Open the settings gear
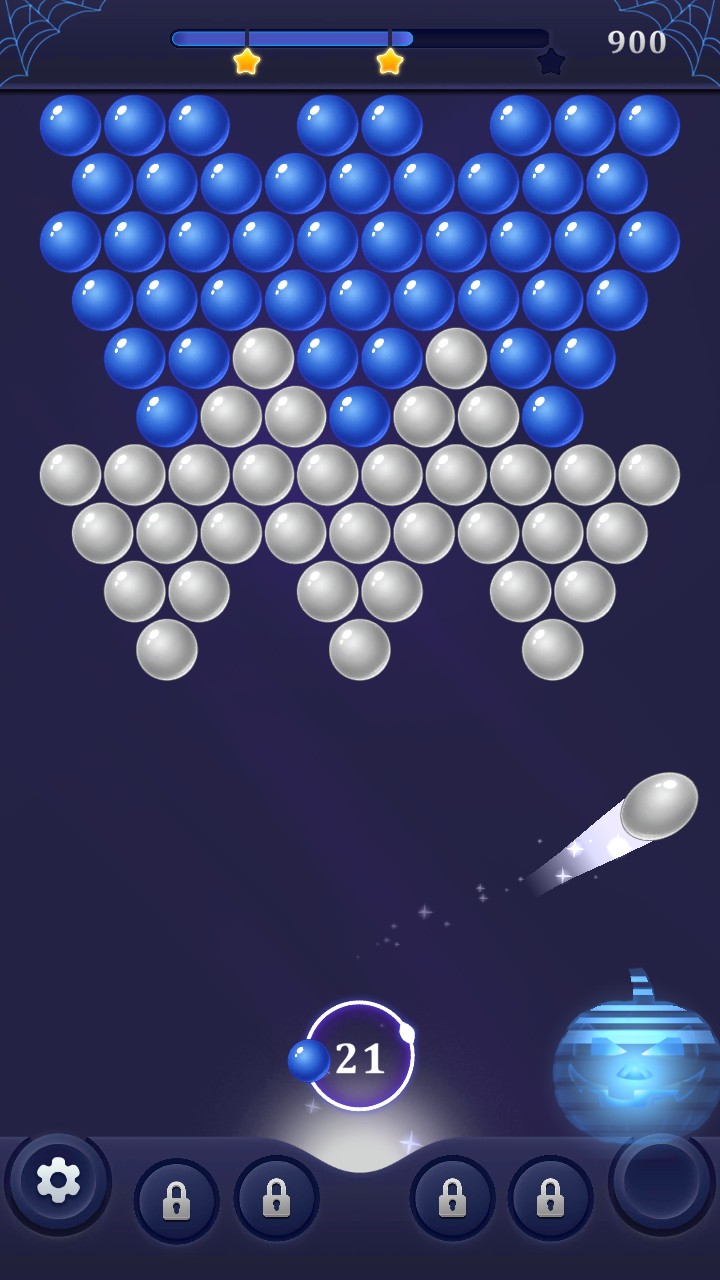 point(58,1181)
